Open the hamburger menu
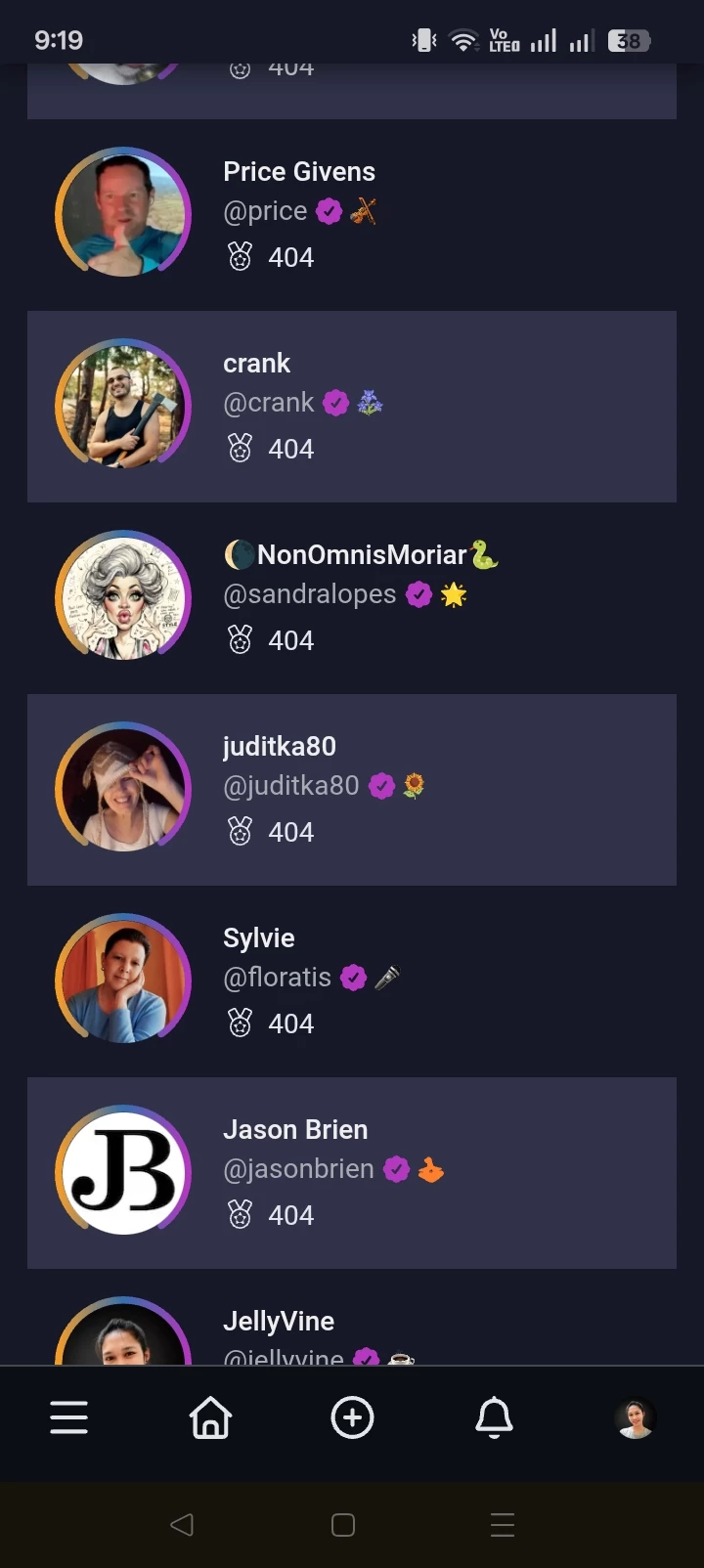The width and height of the screenshot is (704, 1568). coord(69,1417)
